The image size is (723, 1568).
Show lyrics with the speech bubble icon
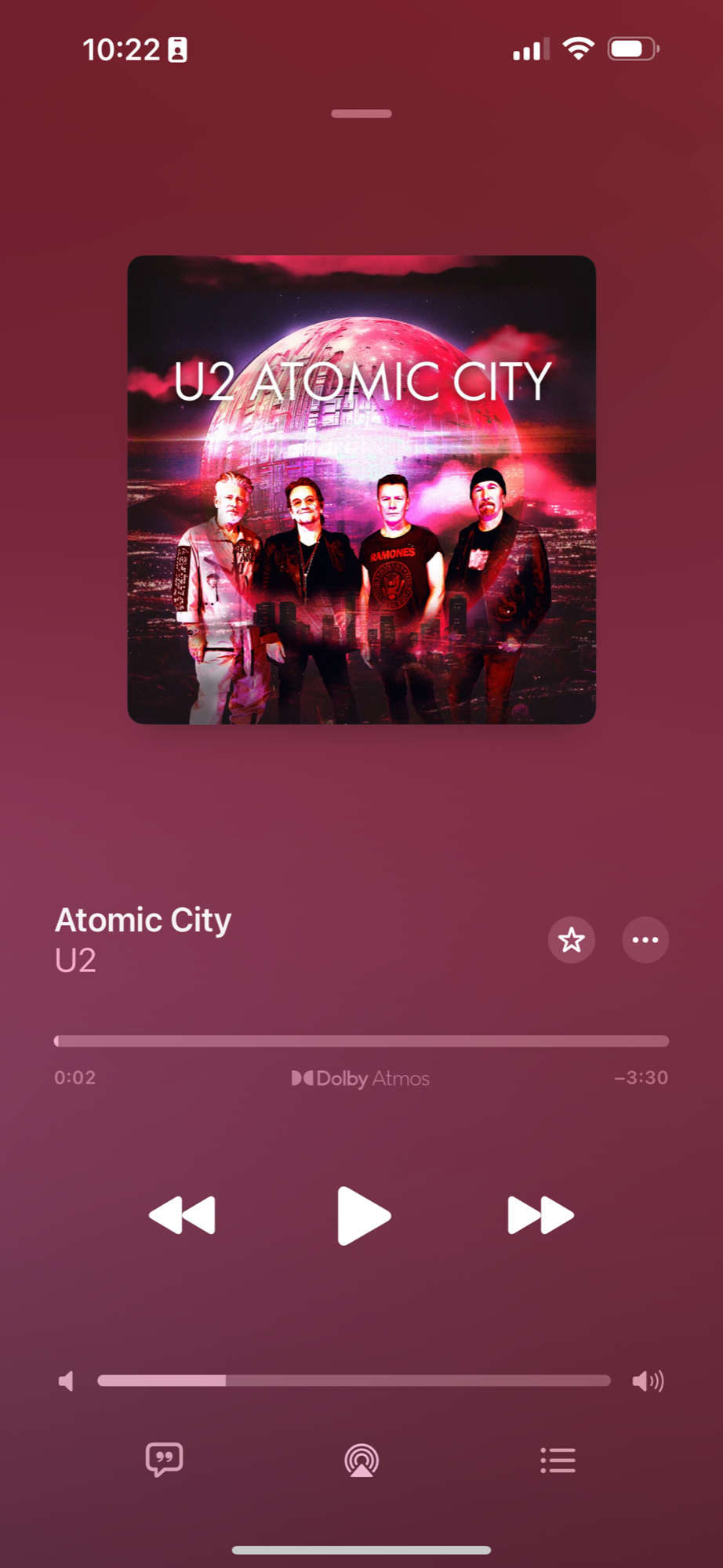(x=165, y=1460)
